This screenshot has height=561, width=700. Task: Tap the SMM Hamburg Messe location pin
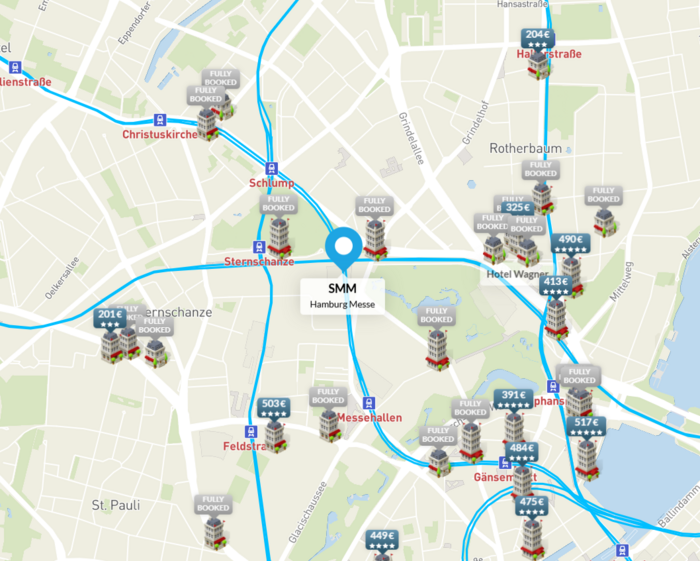point(345,251)
